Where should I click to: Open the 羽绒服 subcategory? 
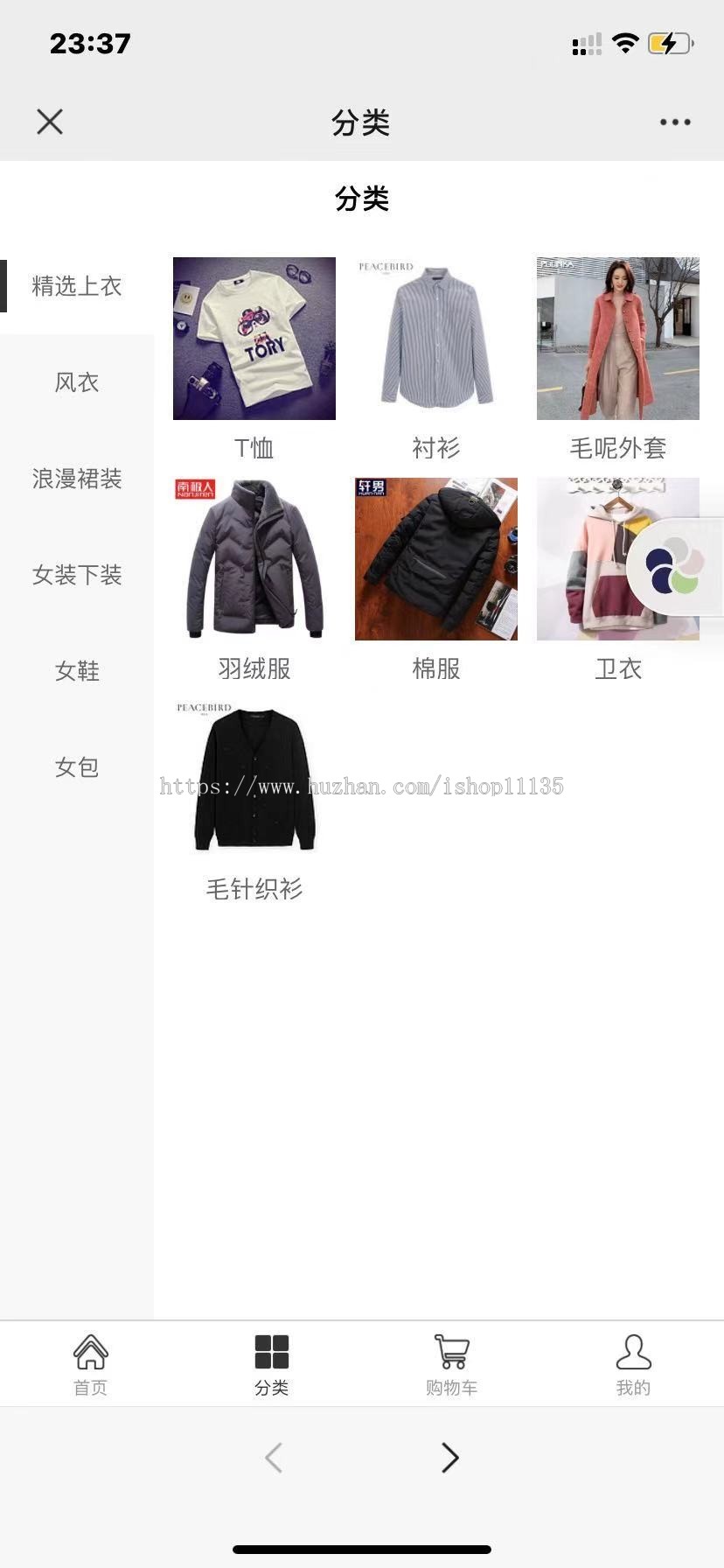(254, 559)
